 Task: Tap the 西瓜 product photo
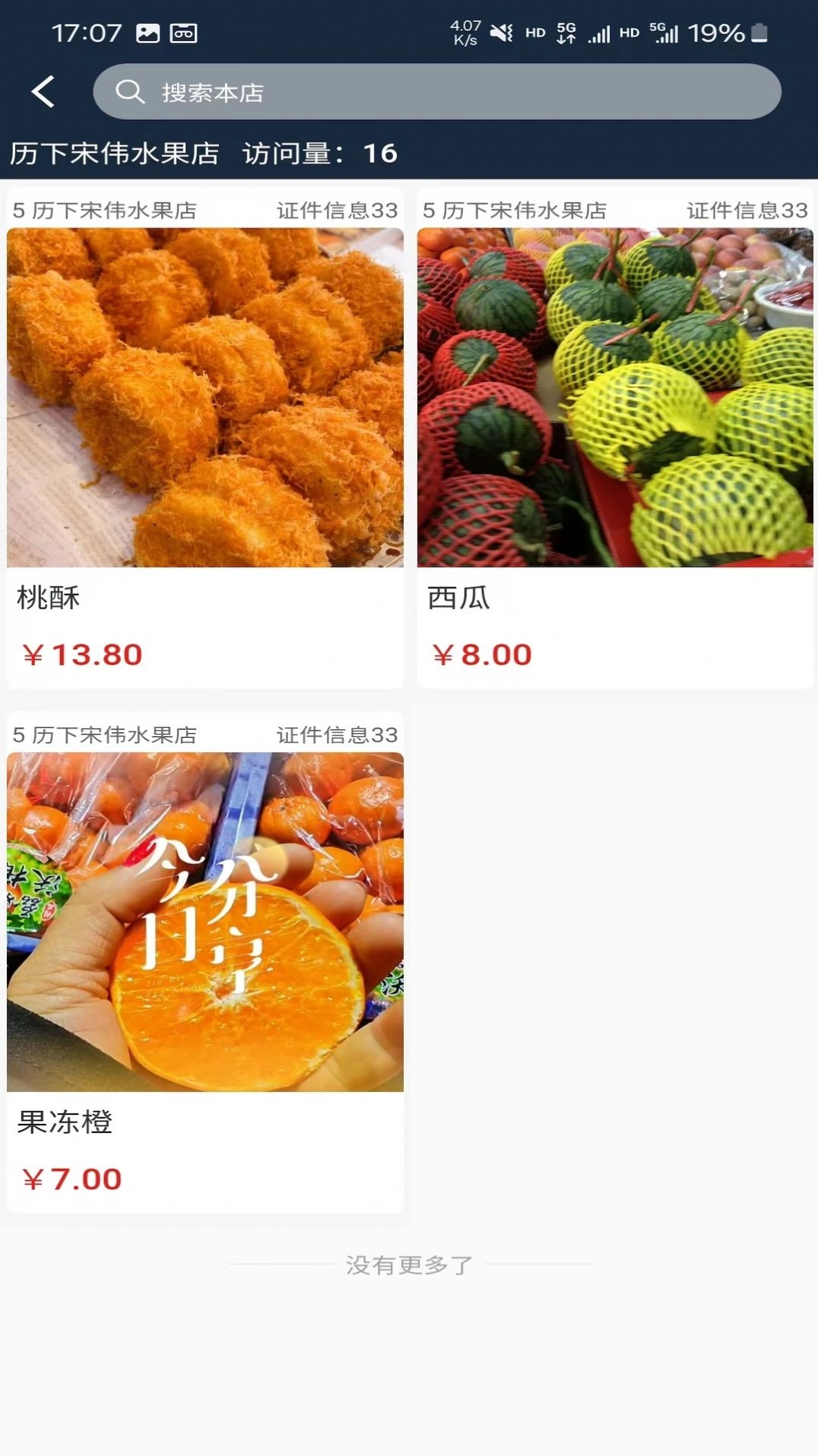[613, 395]
